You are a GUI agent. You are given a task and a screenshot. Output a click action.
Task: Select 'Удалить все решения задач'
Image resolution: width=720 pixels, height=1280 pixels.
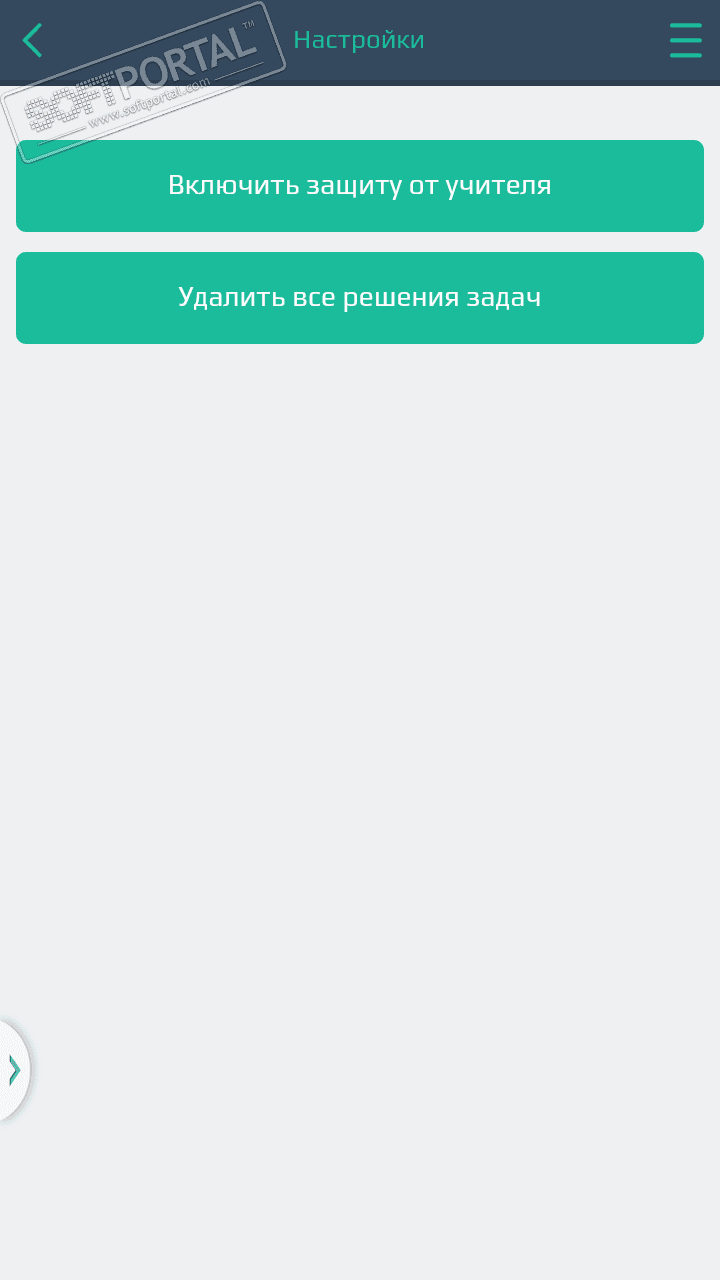click(x=360, y=298)
